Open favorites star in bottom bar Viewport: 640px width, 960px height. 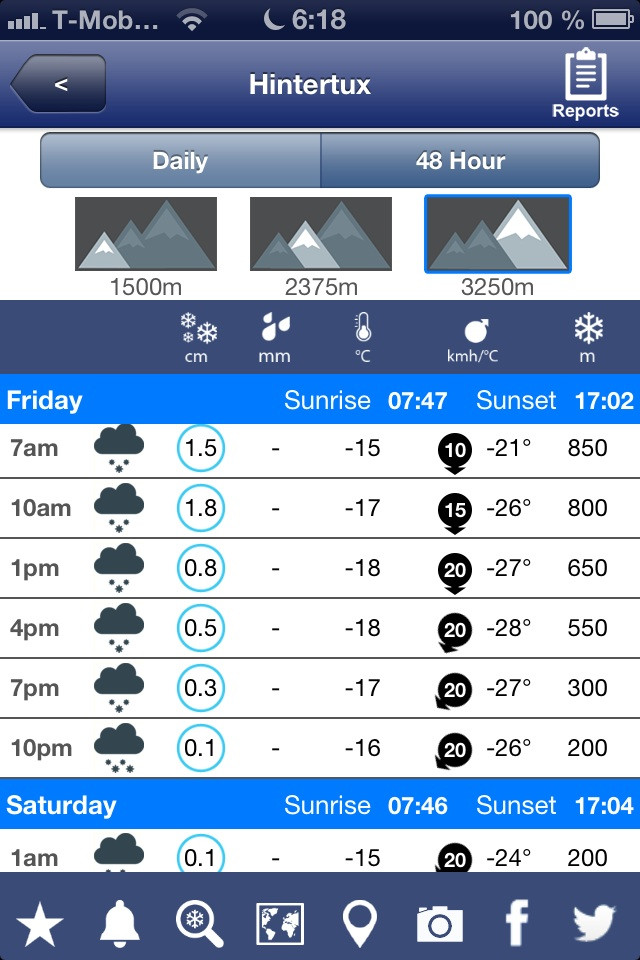tap(40, 924)
